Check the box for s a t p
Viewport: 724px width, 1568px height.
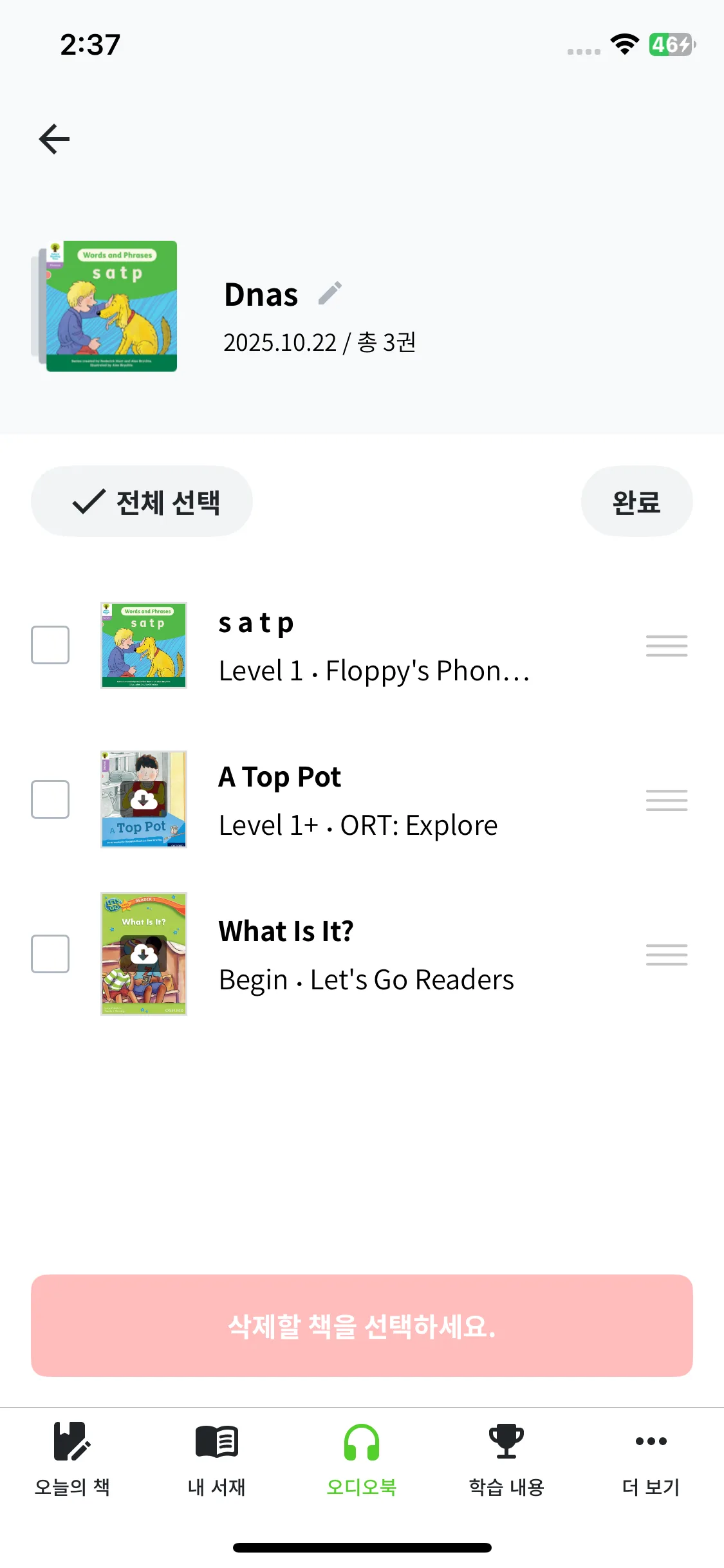50,645
